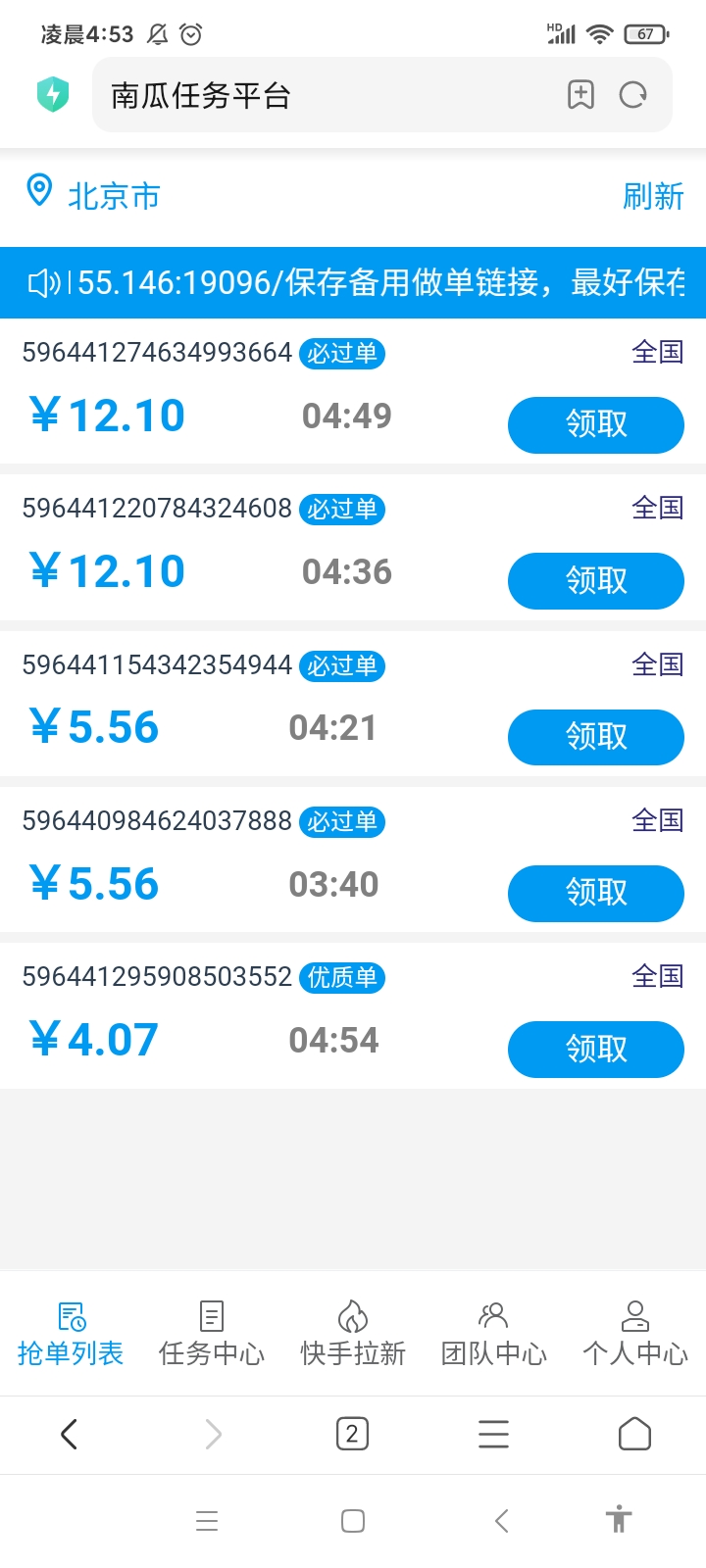Tap the 北京市 city selector
Screen dimensions: 706x1568
pyautogui.click(x=113, y=196)
